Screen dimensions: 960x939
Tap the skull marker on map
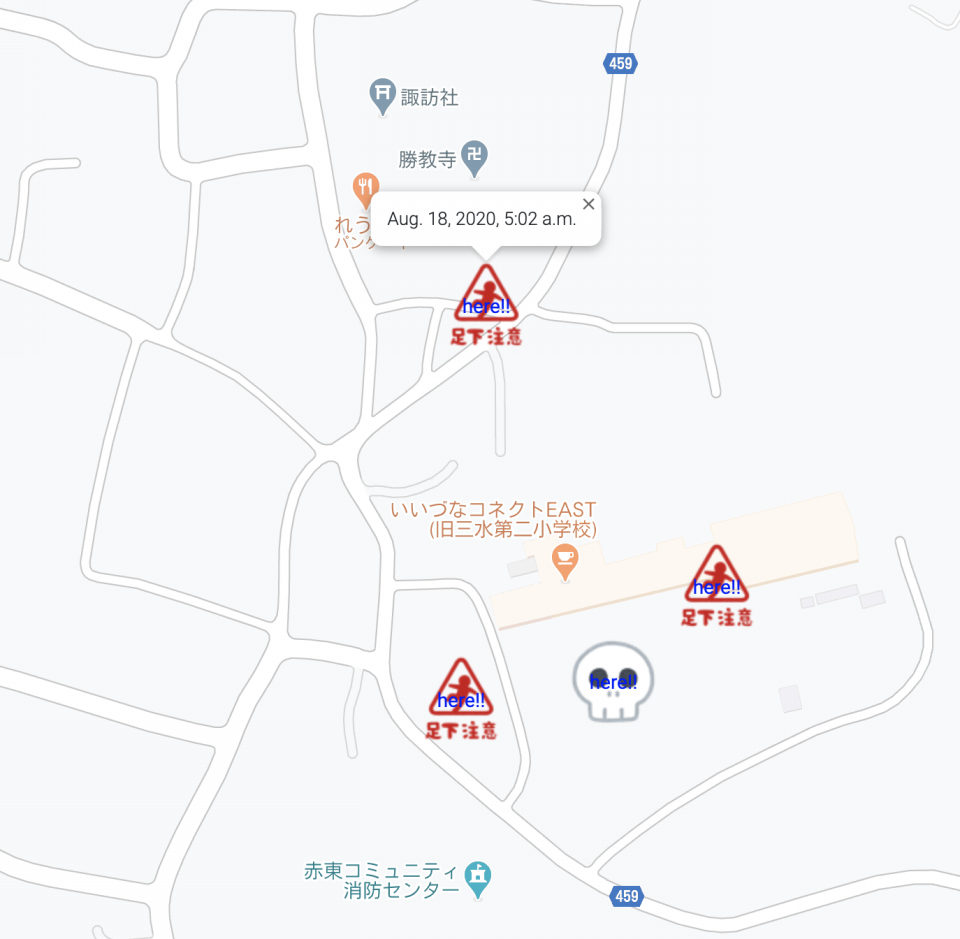click(x=612, y=682)
